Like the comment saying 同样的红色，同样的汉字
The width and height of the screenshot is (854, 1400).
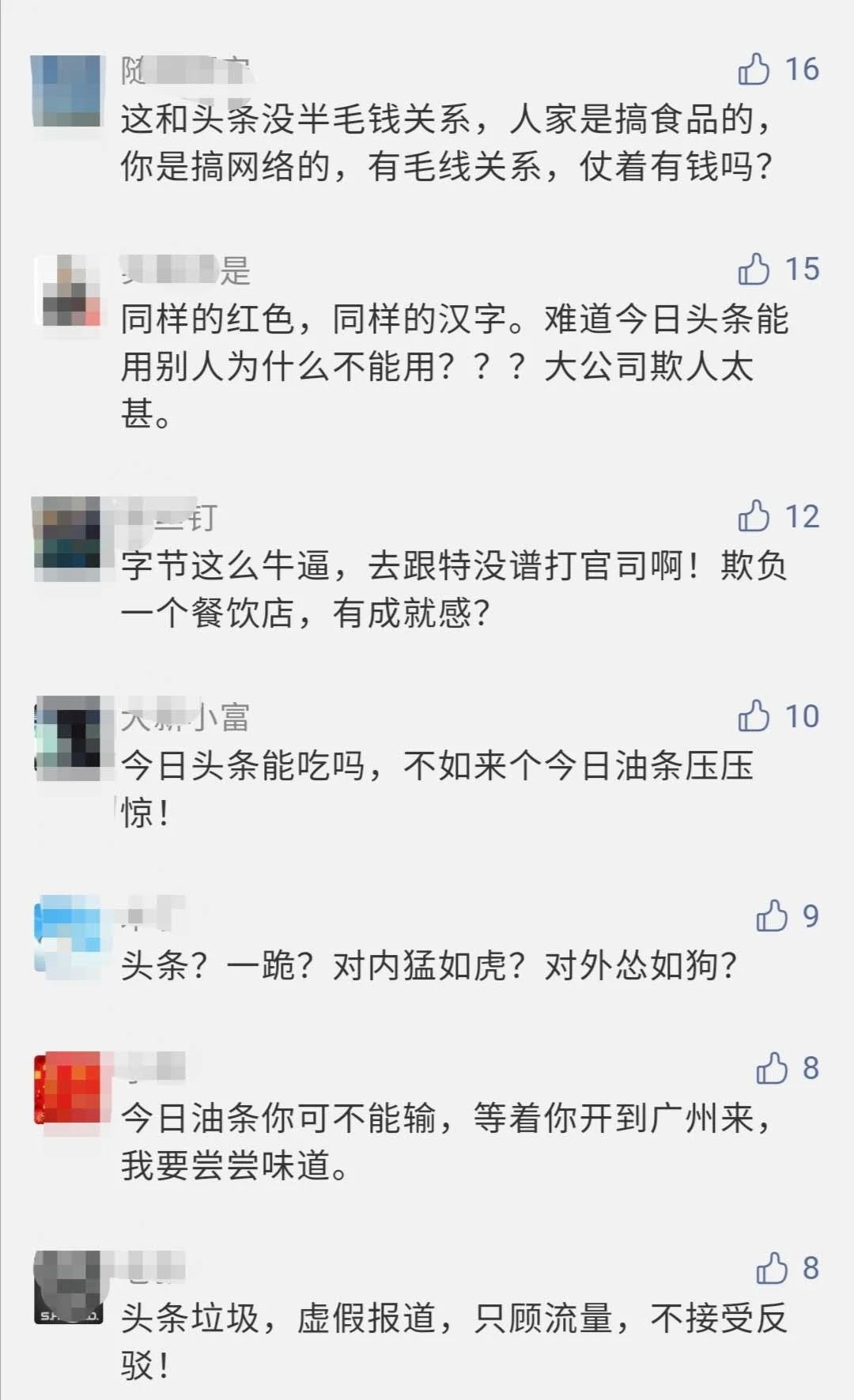(x=754, y=270)
